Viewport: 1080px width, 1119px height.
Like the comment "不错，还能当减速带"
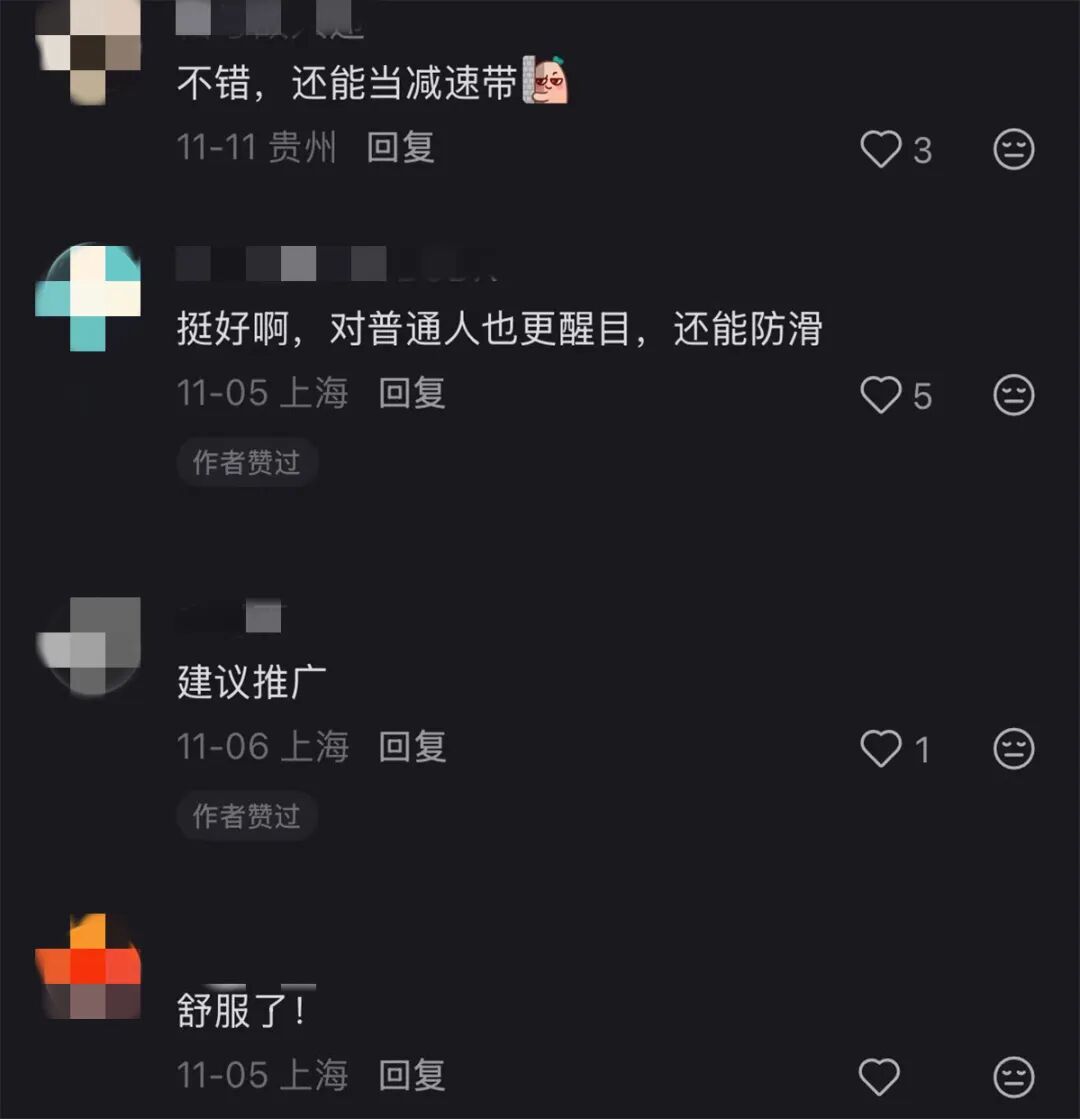click(881, 150)
